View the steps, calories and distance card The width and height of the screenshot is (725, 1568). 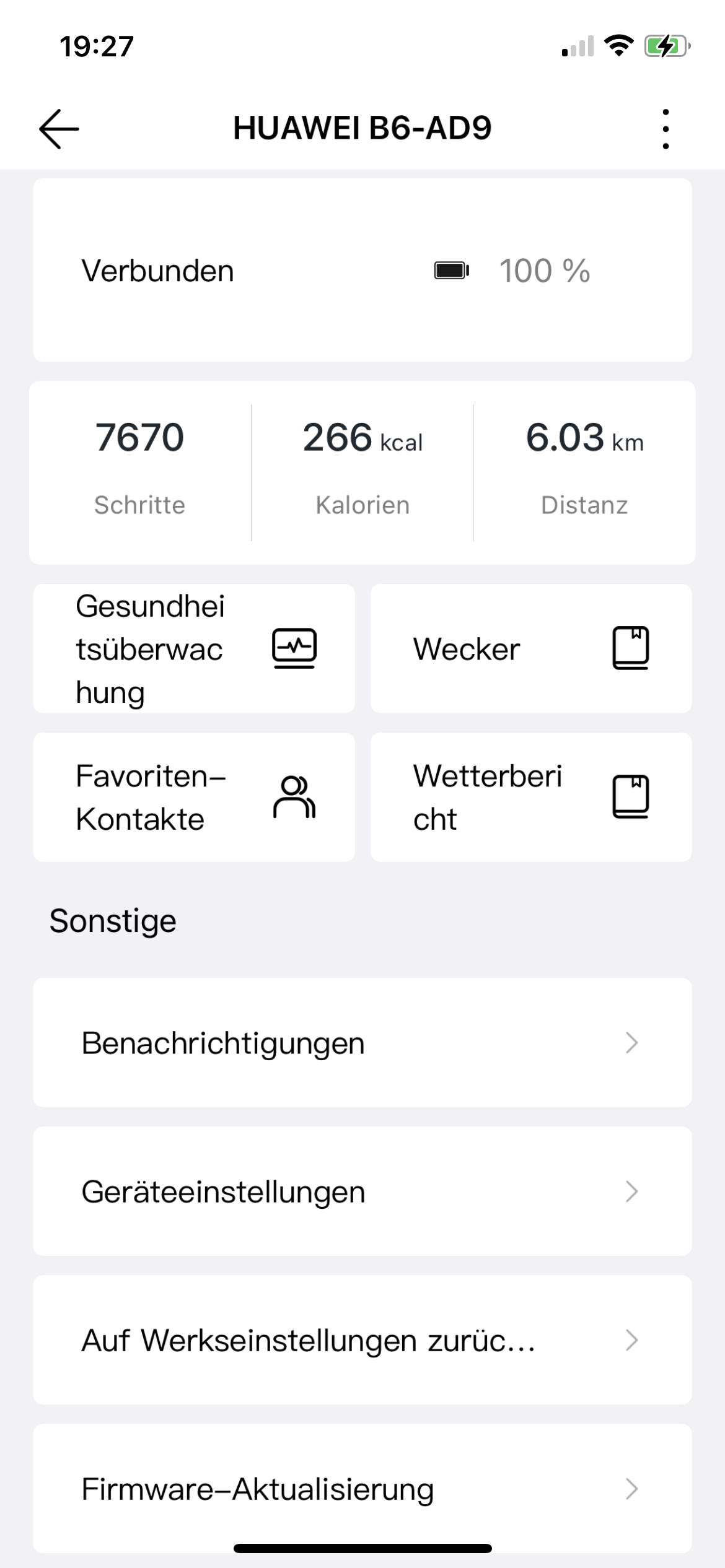coord(362,473)
